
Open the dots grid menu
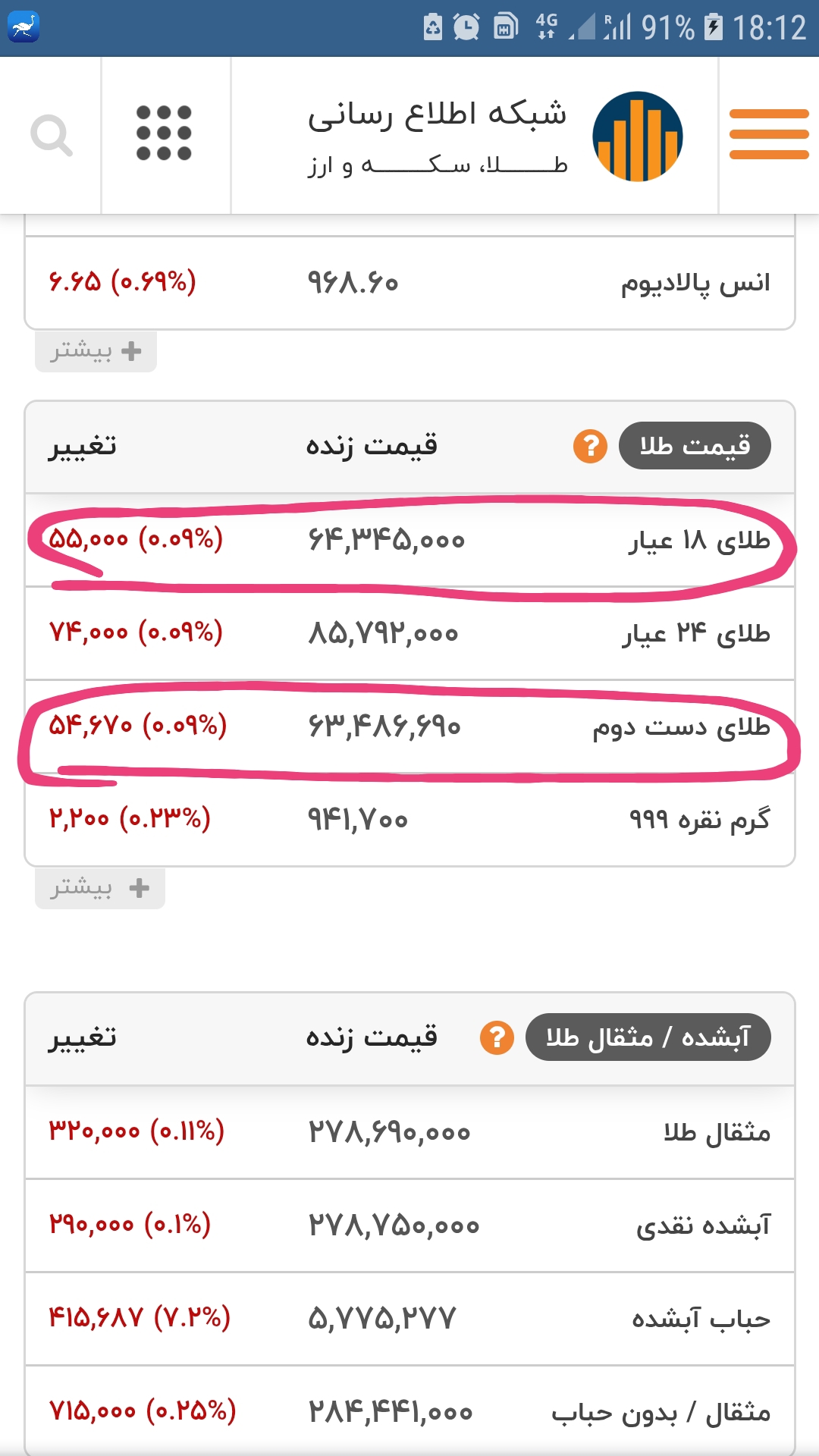click(x=164, y=133)
